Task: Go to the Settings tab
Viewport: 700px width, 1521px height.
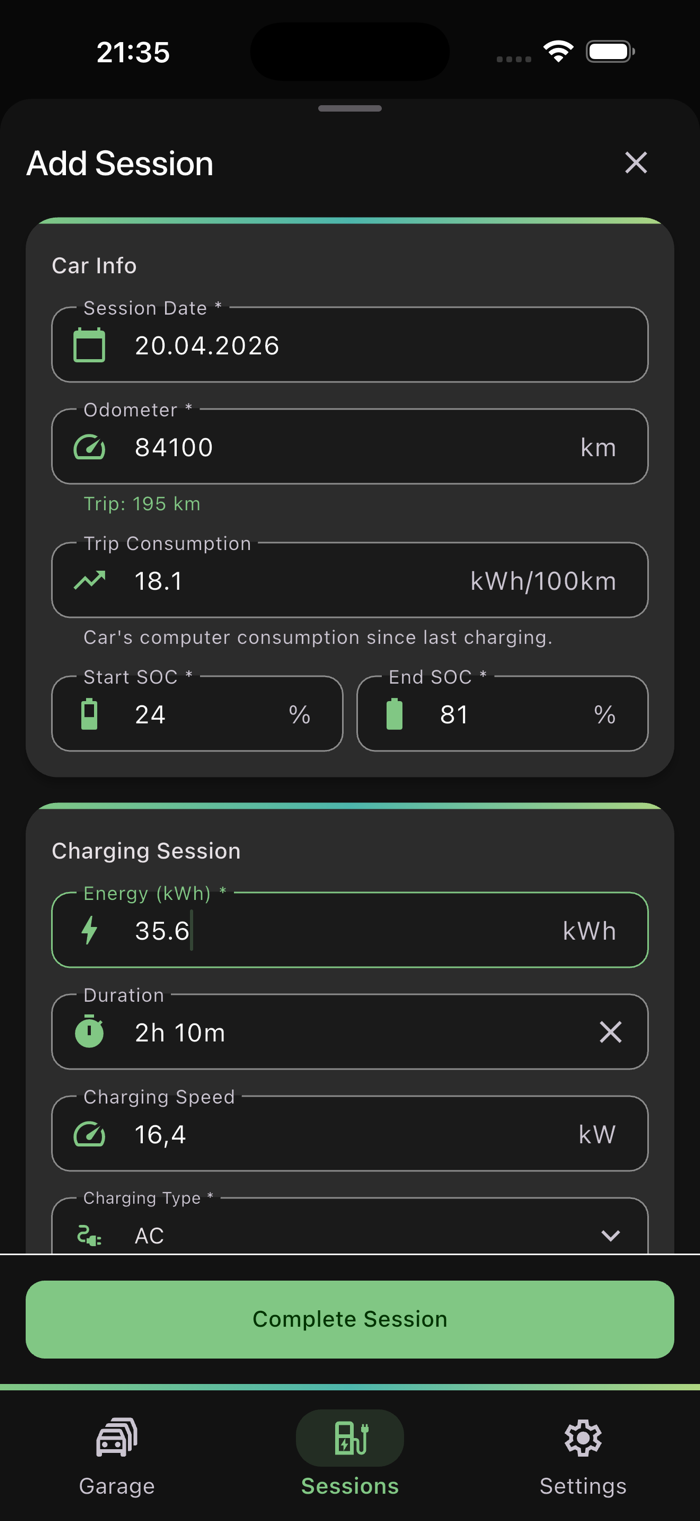Action: [583, 1456]
